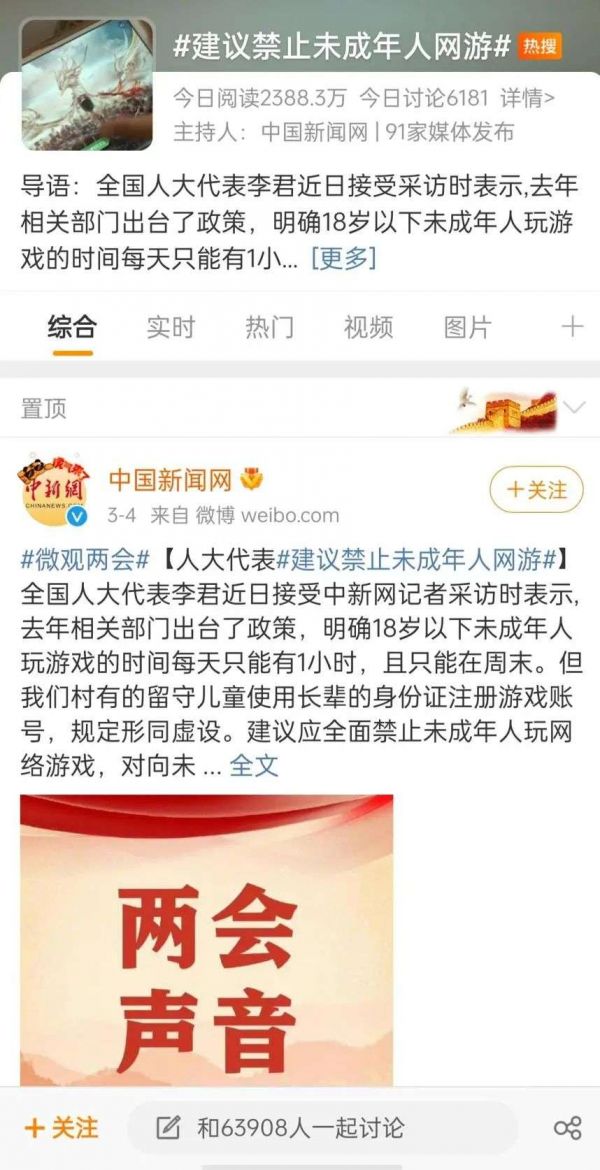Expand the intro with 更多
Image resolution: width=600 pixels, height=1170 pixels.
click(x=343, y=258)
